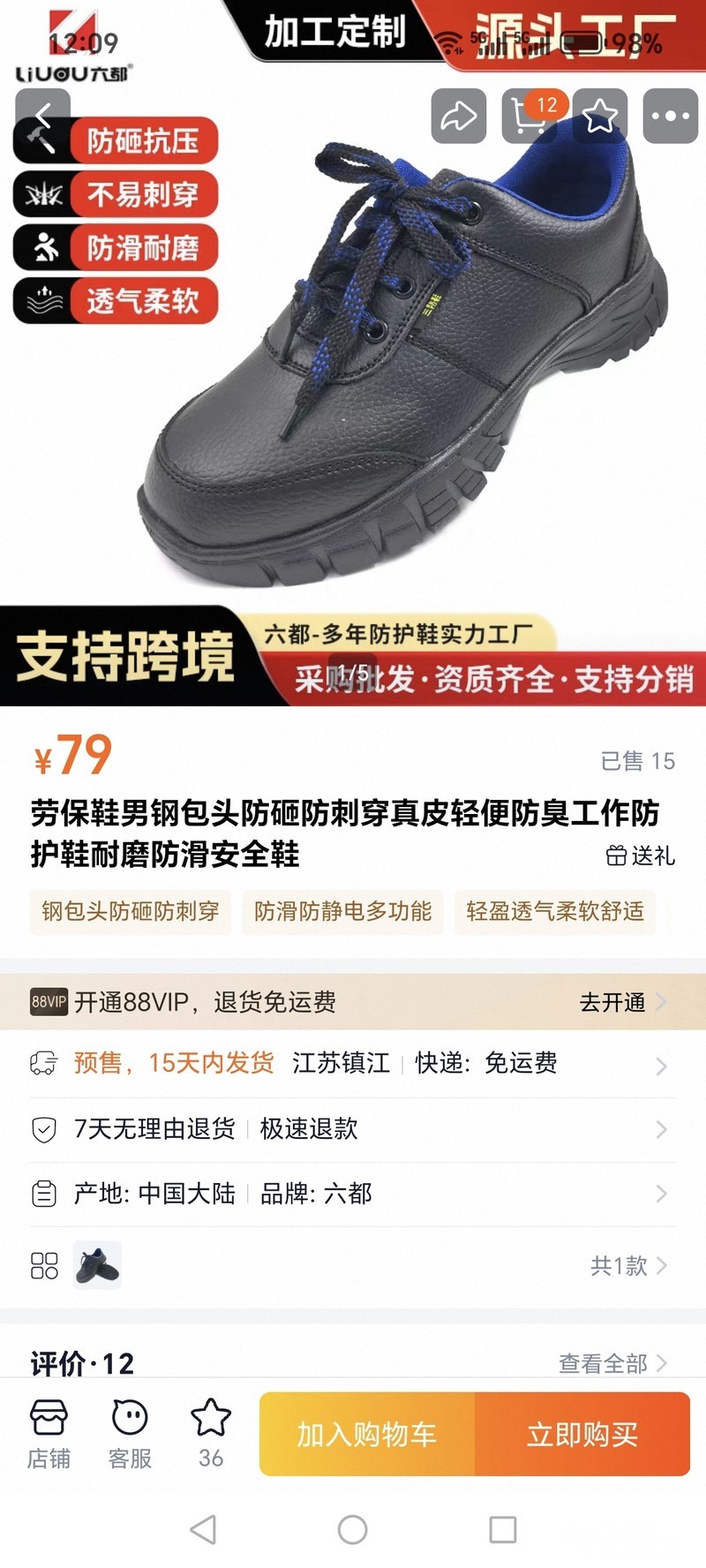Open product origin and brand details
The image size is (706, 1568).
pyautogui.click(x=353, y=1194)
